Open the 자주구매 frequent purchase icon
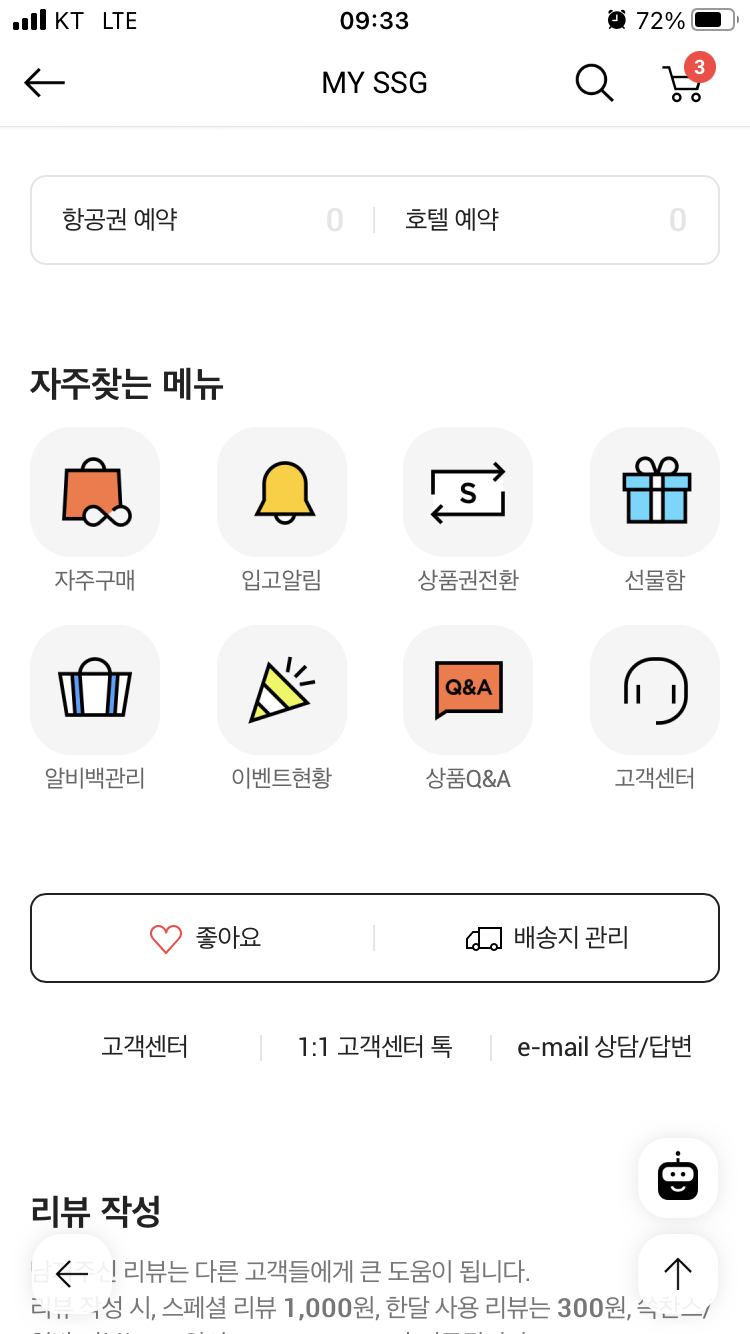 (94, 492)
